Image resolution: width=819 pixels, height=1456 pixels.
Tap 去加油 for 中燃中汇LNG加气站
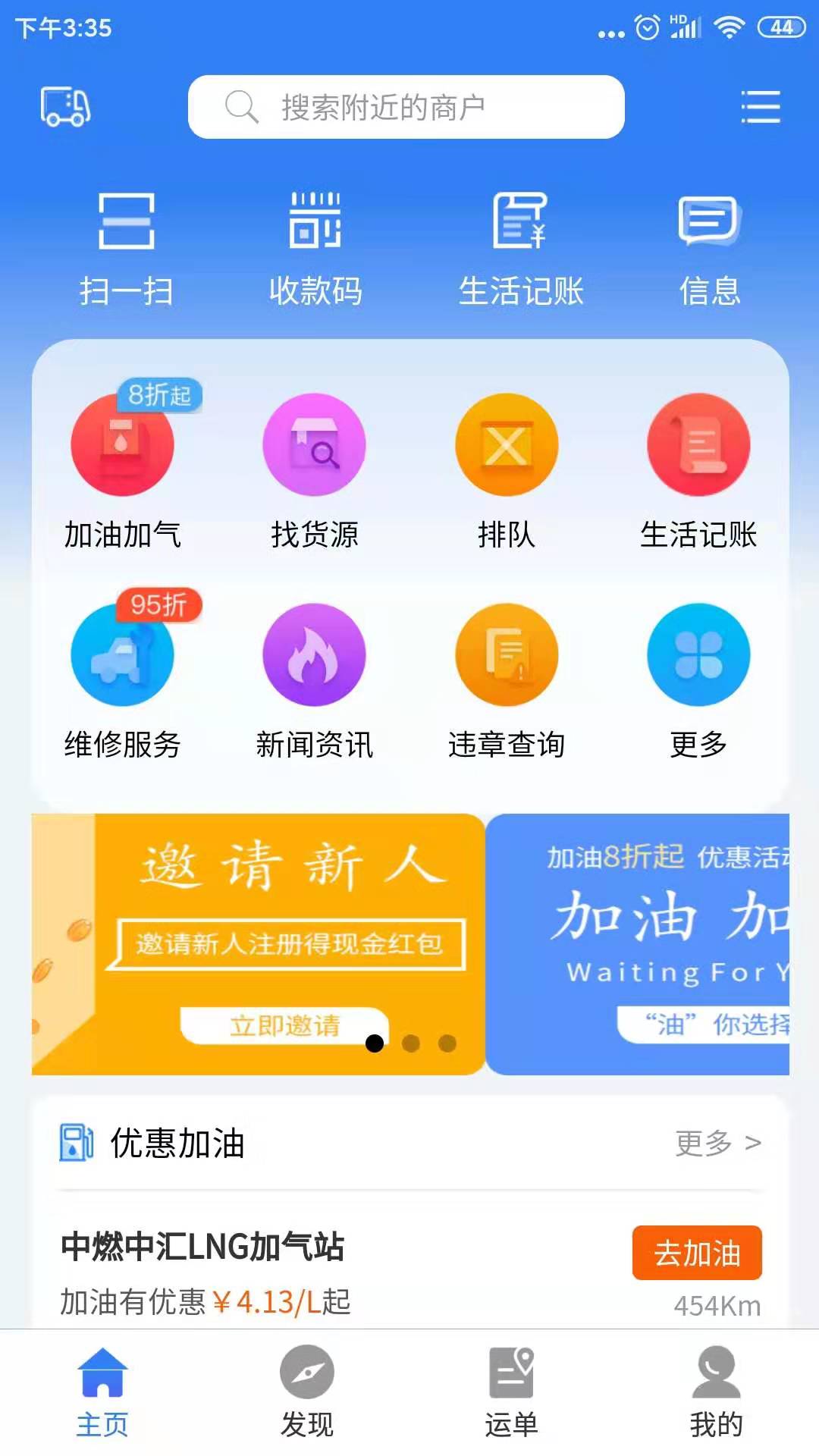pyautogui.click(x=697, y=1253)
